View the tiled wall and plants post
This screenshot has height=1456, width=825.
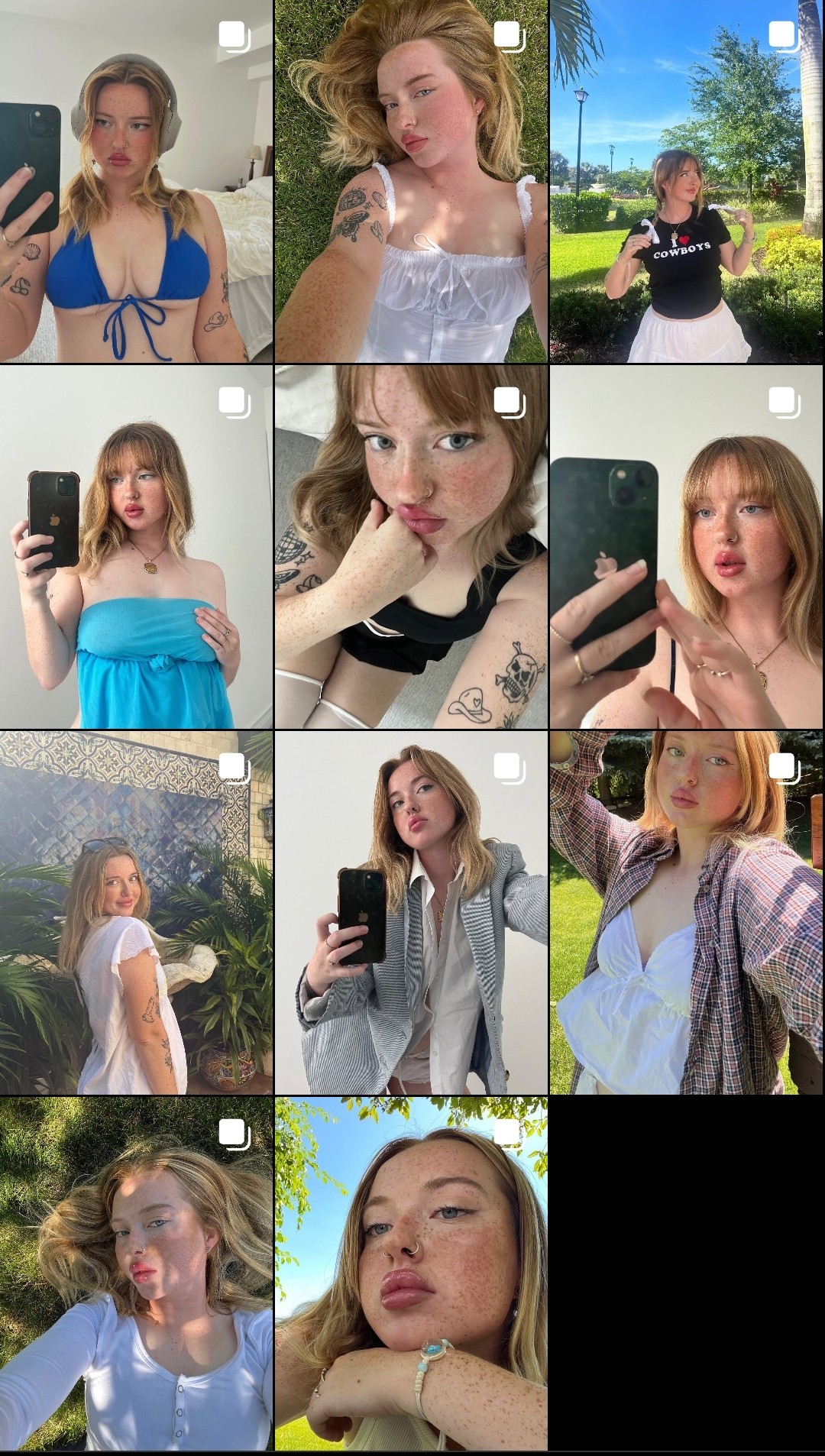pyautogui.click(x=136, y=913)
